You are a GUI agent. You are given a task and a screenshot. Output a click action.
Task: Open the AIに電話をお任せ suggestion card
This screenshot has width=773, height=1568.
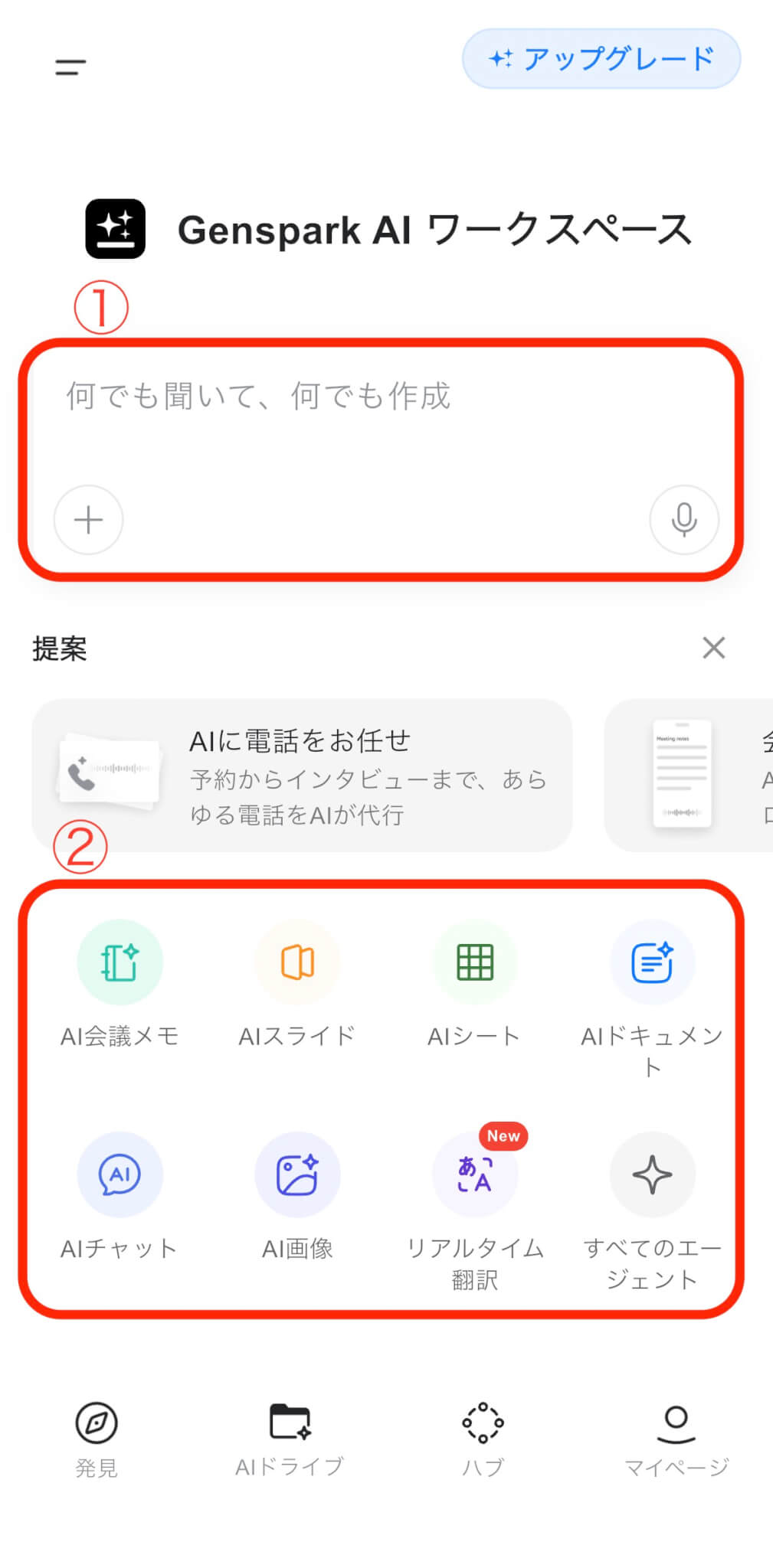(302, 775)
